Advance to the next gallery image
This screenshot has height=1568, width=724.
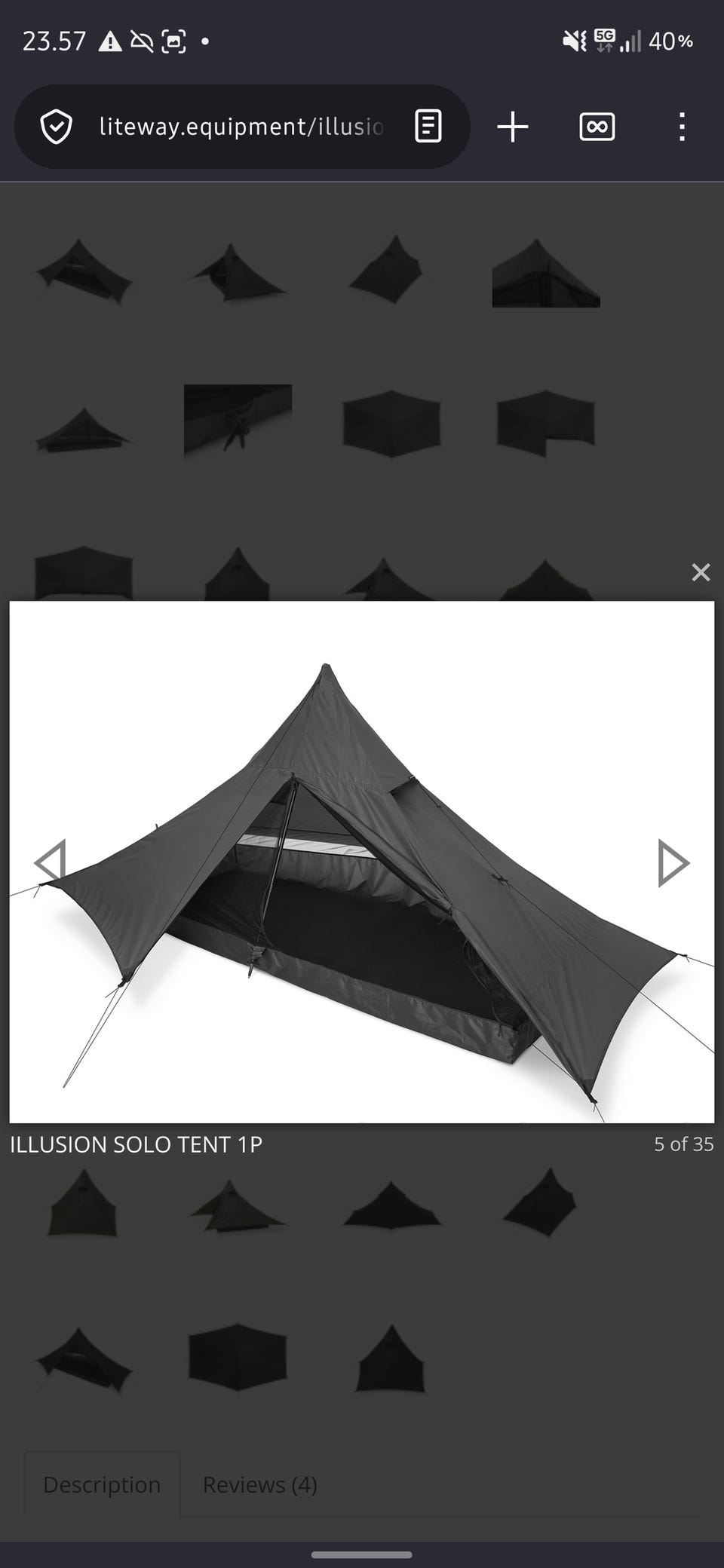pos(673,862)
